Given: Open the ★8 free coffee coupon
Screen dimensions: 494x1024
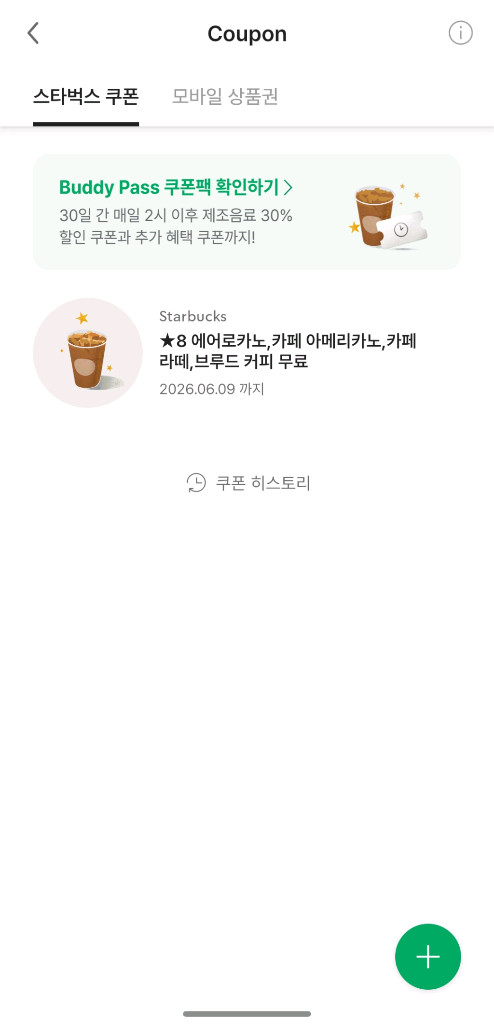Looking at the screenshot, I should 247,353.
